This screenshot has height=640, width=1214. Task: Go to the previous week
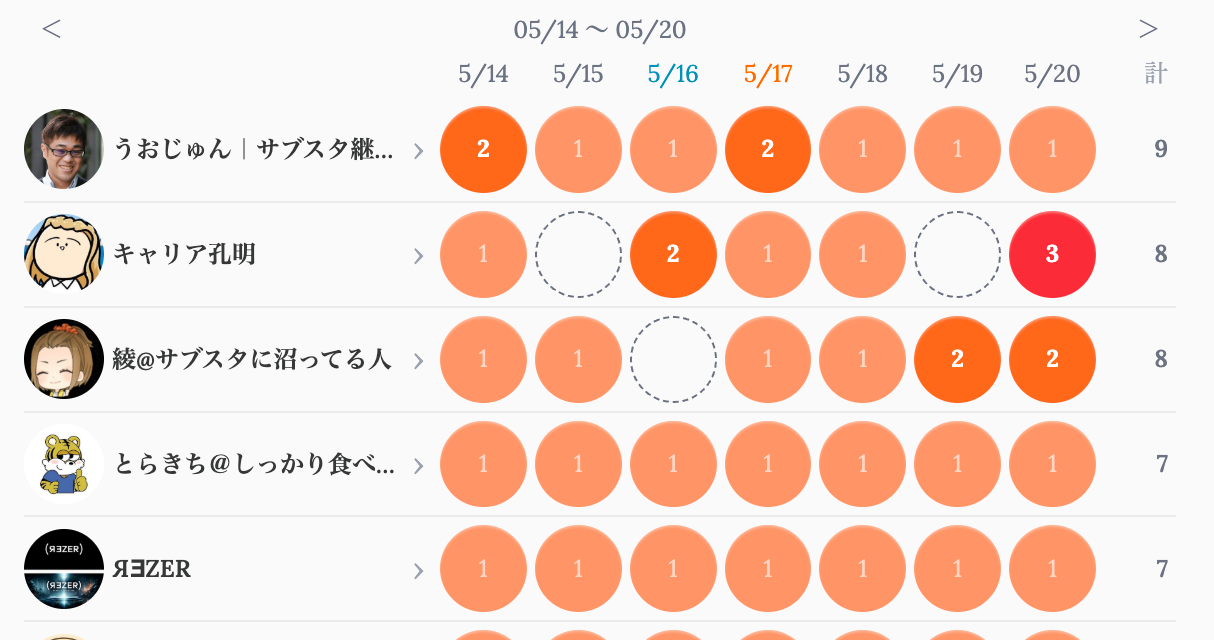pos(52,30)
